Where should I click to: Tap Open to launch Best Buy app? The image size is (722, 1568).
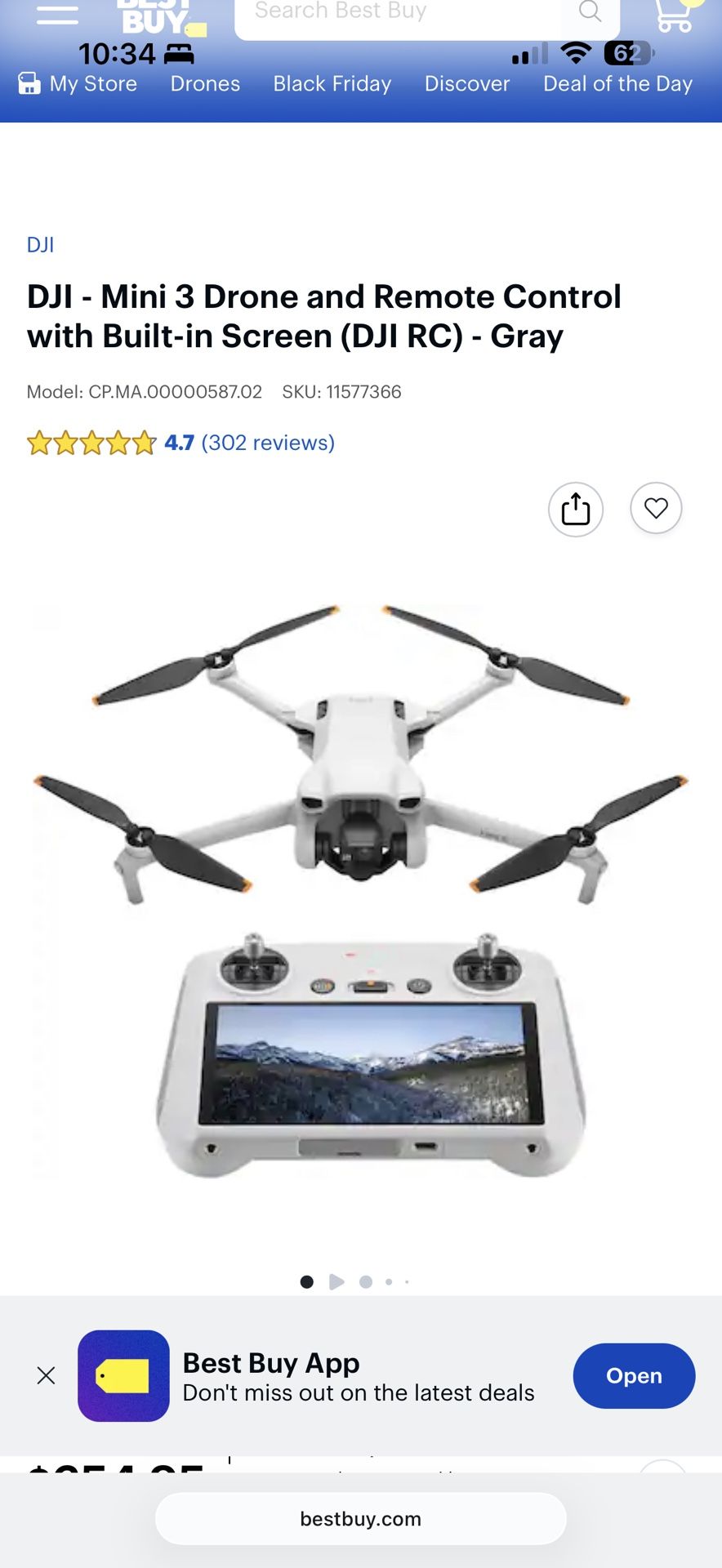click(634, 1375)
